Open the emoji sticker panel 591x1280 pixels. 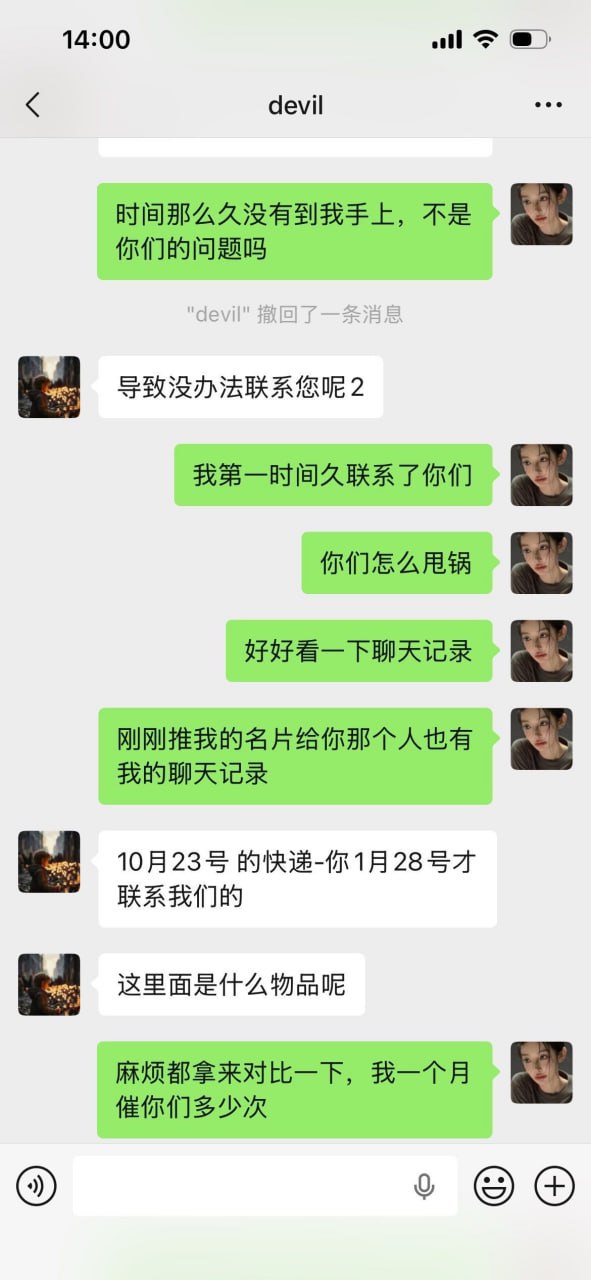click(x=494, y=1186)
